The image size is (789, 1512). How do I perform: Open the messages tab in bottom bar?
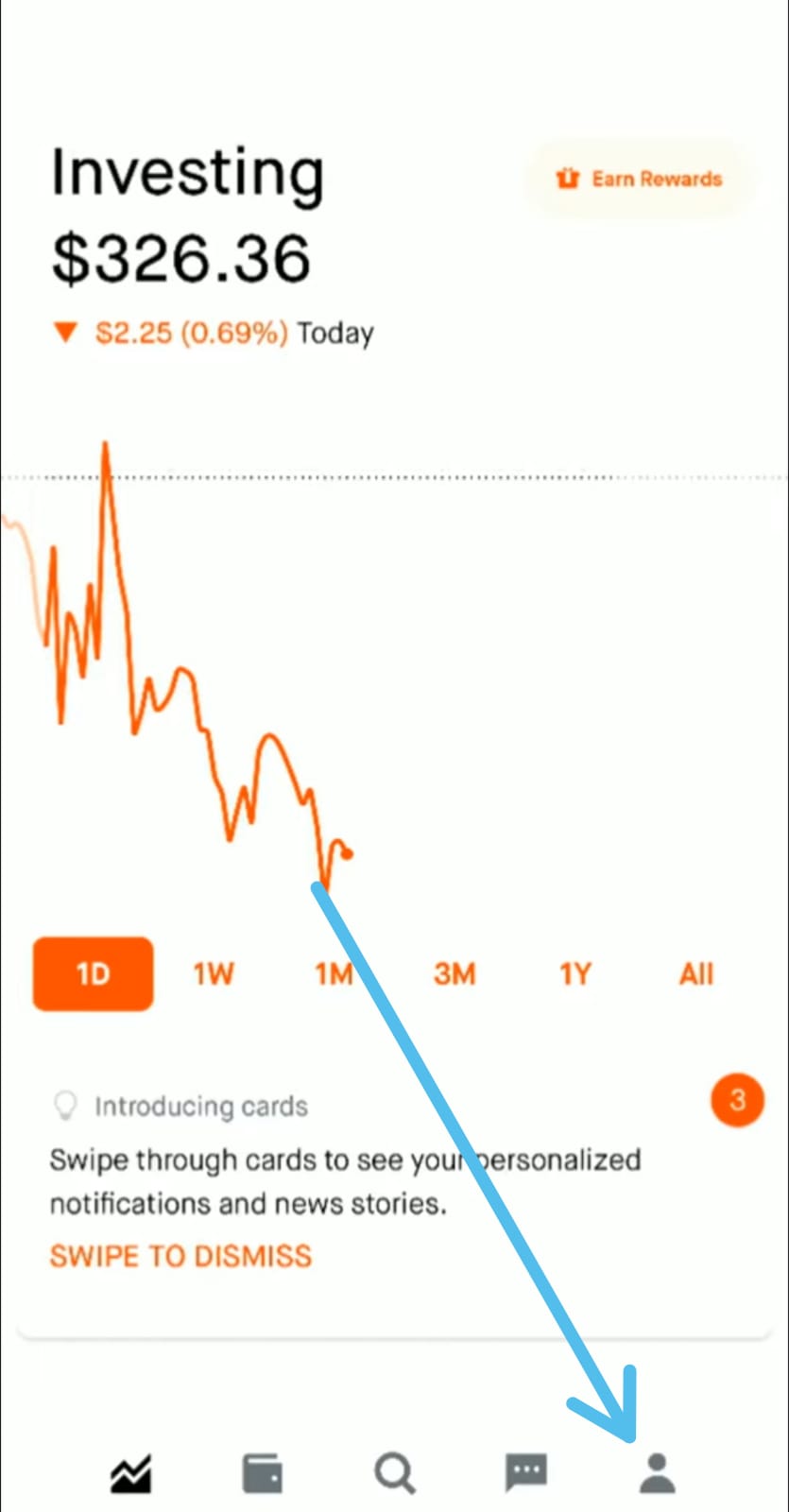[x=526, y=1472]
